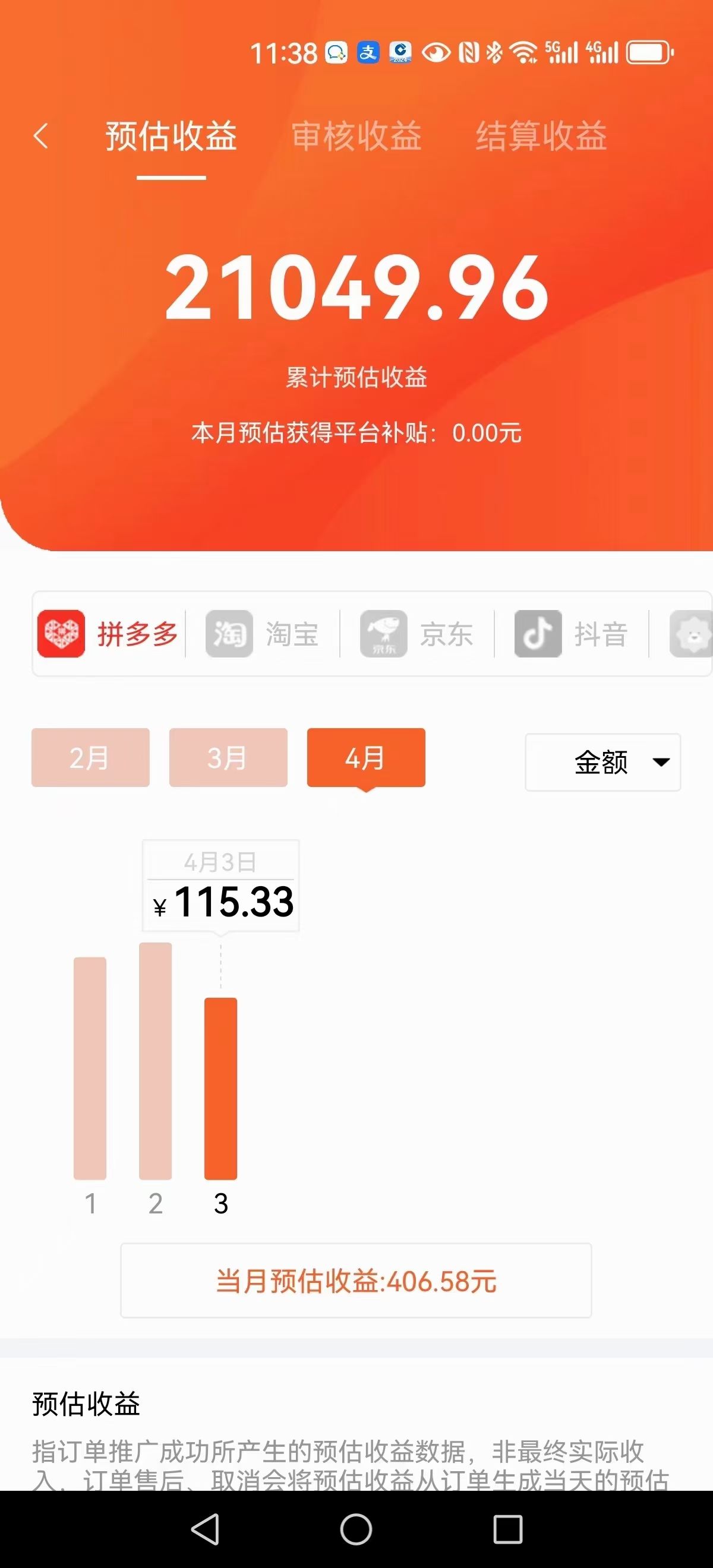This screenshot has width=713, height=1568.
Task: Switch to the 京东 platform
Action: point(417,634)
